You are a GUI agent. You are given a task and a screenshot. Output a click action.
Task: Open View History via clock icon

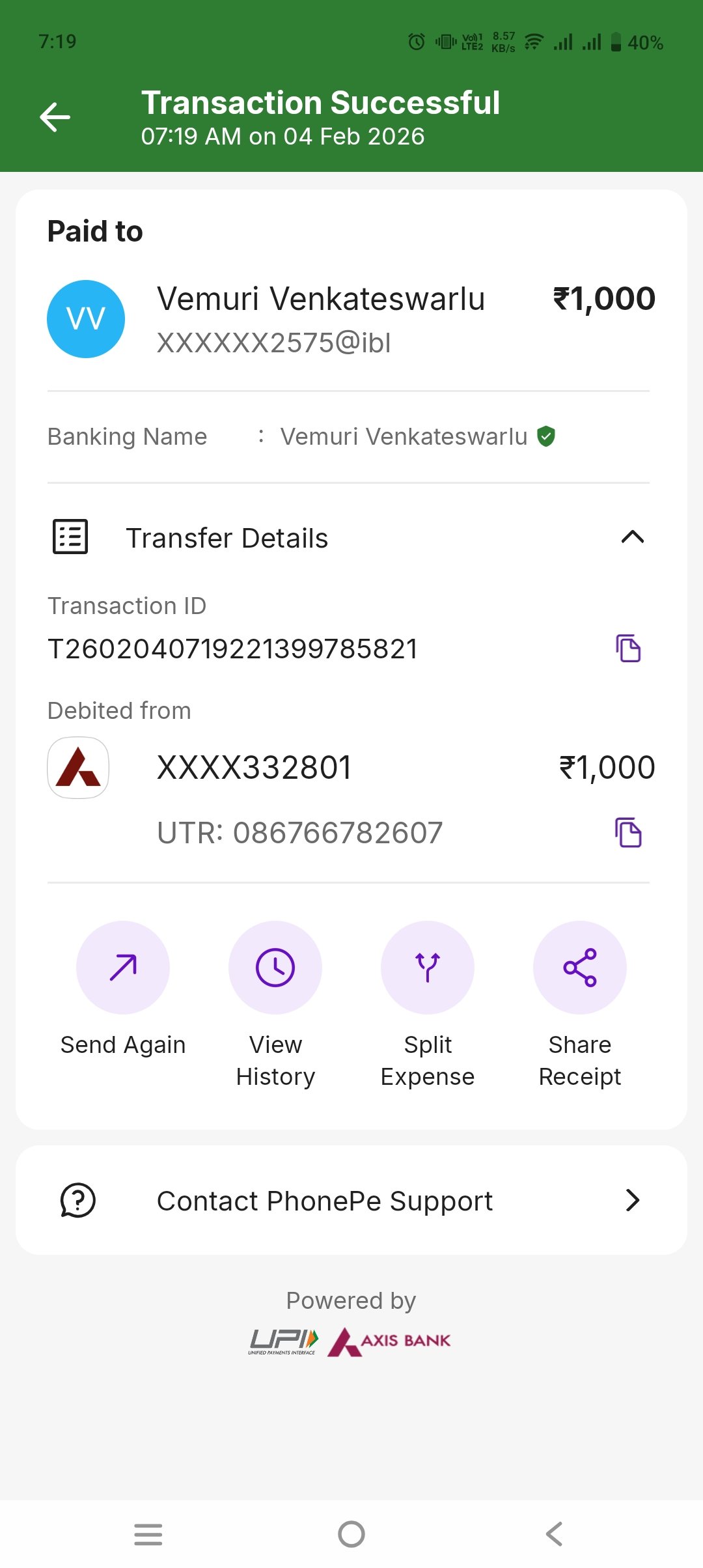click(275, 968)
